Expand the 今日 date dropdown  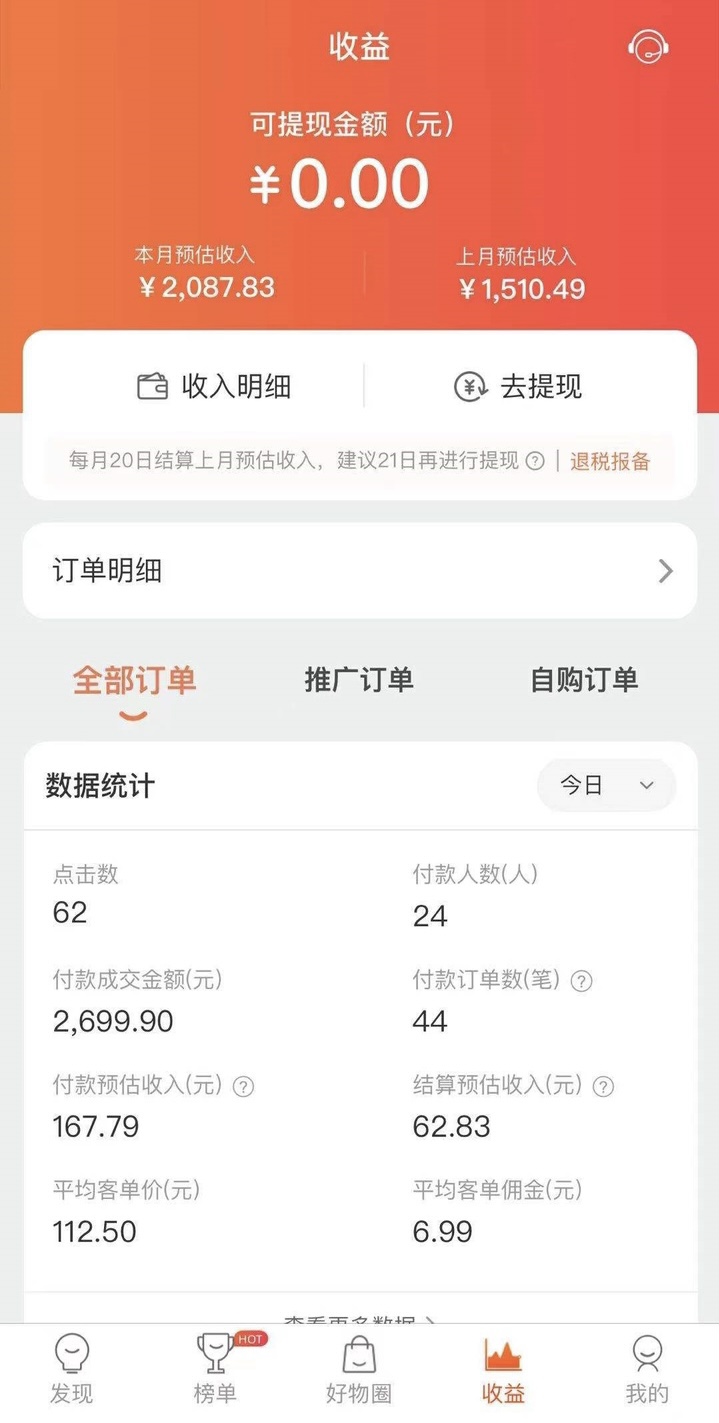click(x=606, y=786)
